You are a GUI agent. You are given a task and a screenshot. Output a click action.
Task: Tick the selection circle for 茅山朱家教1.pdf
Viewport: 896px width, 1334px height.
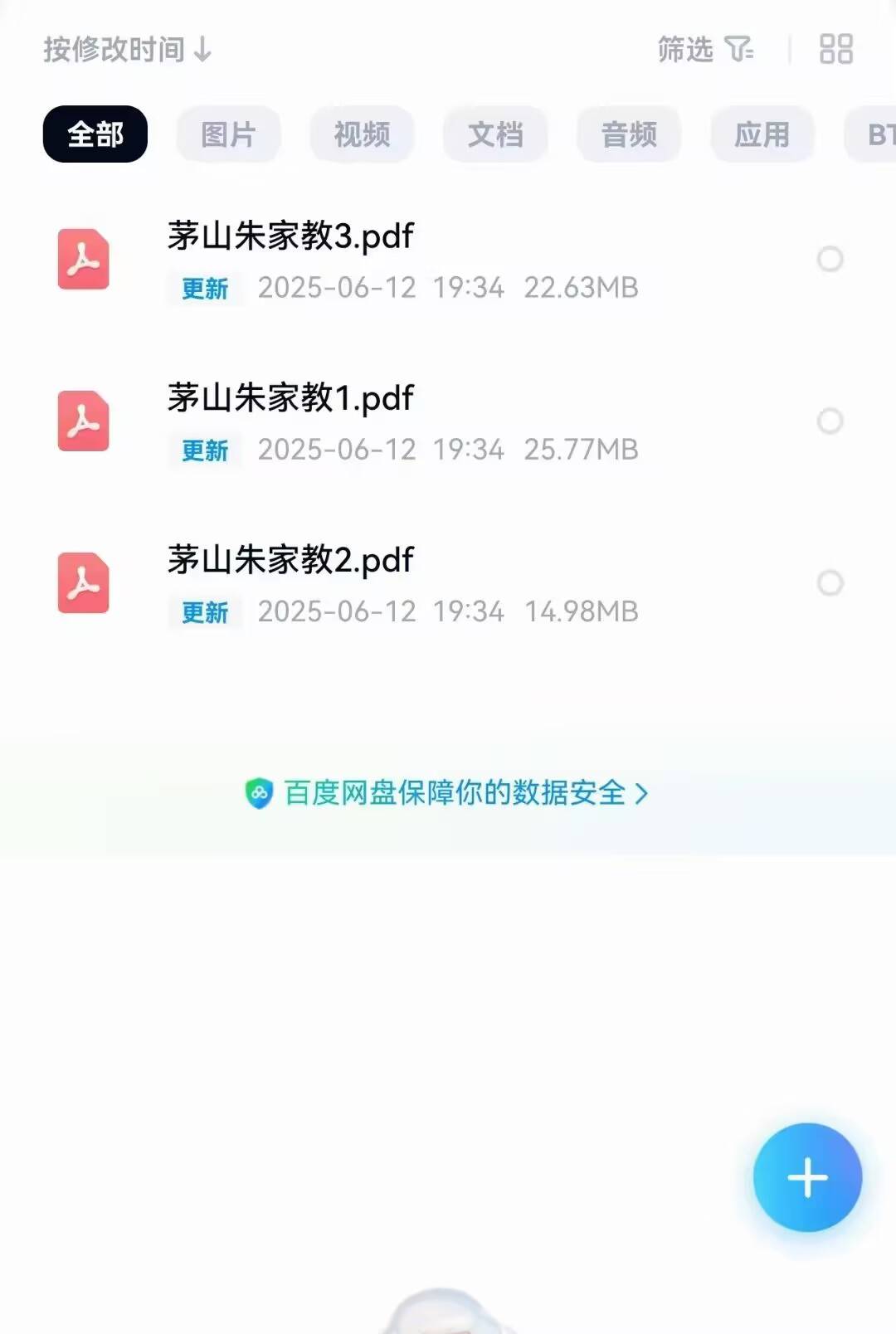coord(830,421)
